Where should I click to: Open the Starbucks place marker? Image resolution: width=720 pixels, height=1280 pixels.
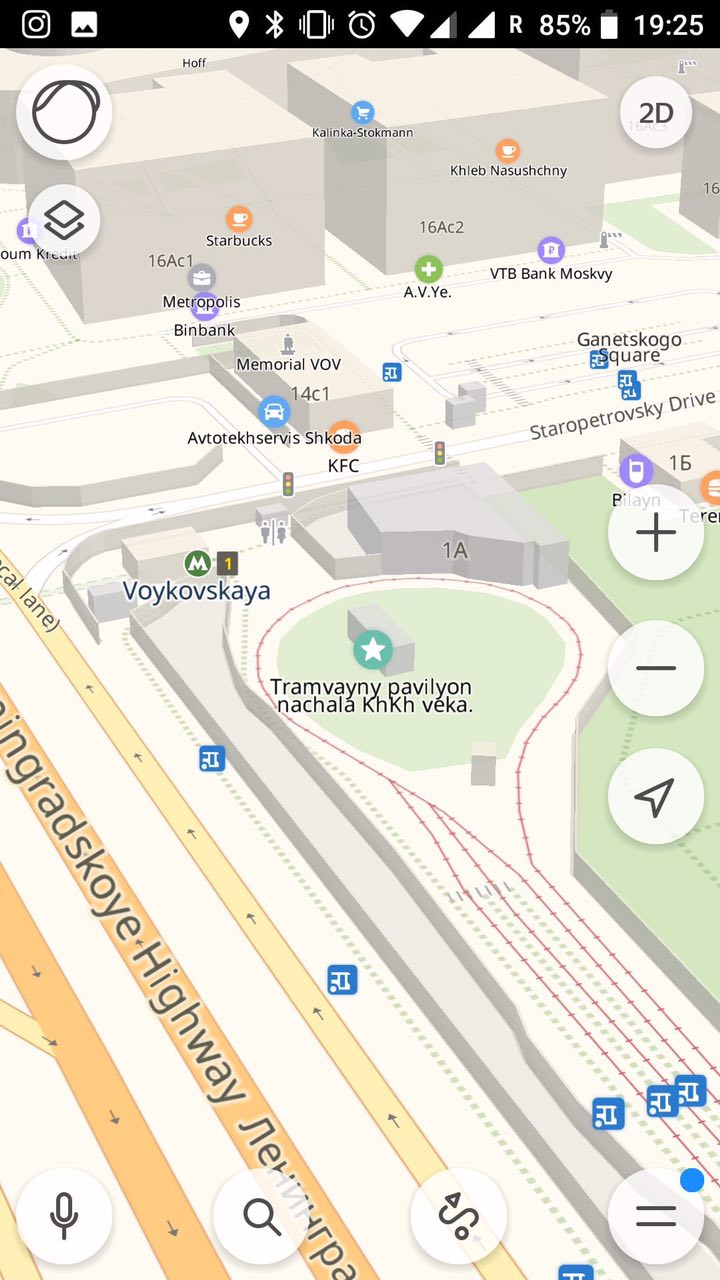point(239,218)
